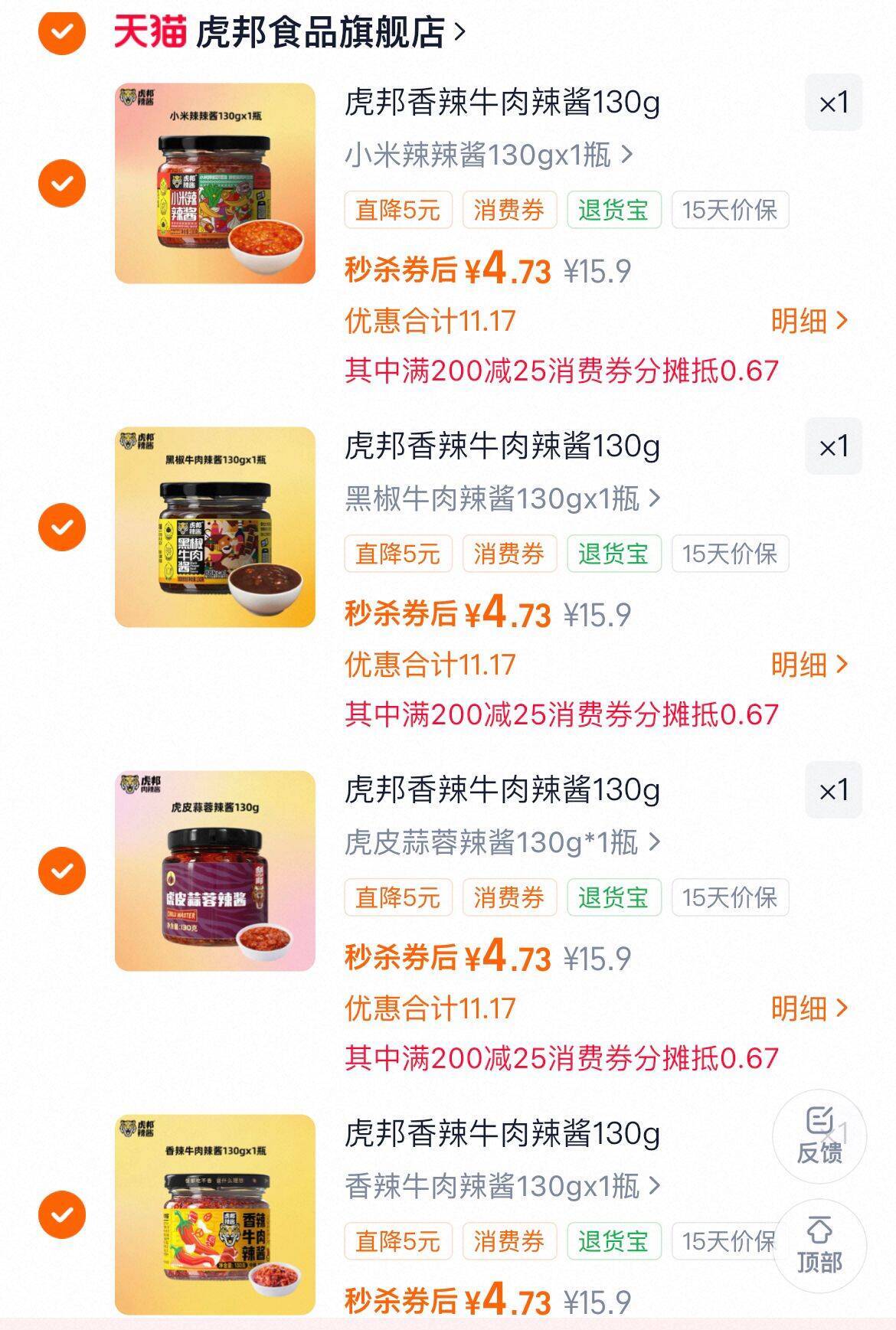Open the 香辣牛肉辣酱 product image

[215, 1215]
